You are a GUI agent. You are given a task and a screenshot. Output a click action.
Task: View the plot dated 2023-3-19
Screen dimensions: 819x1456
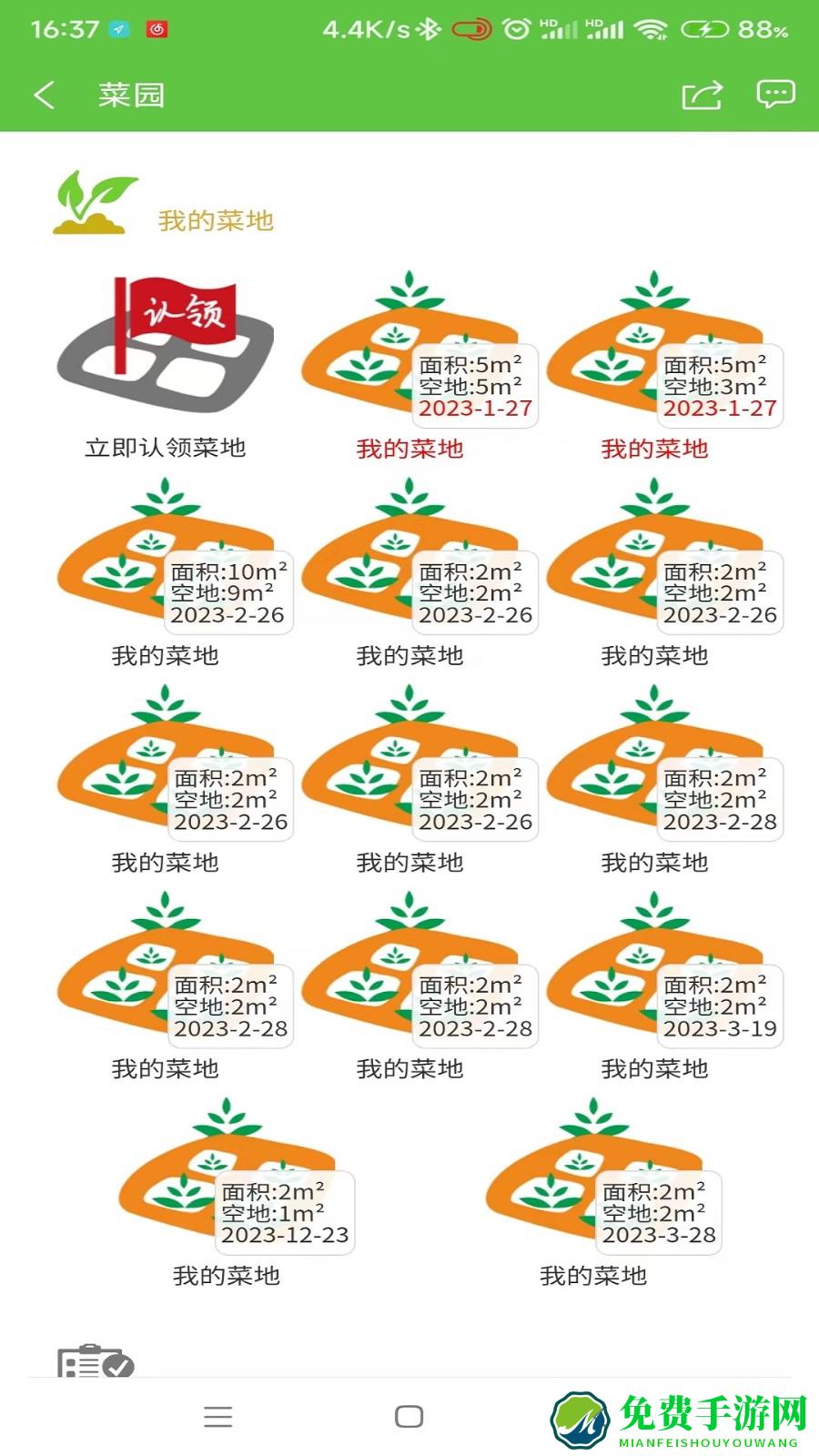655,985
